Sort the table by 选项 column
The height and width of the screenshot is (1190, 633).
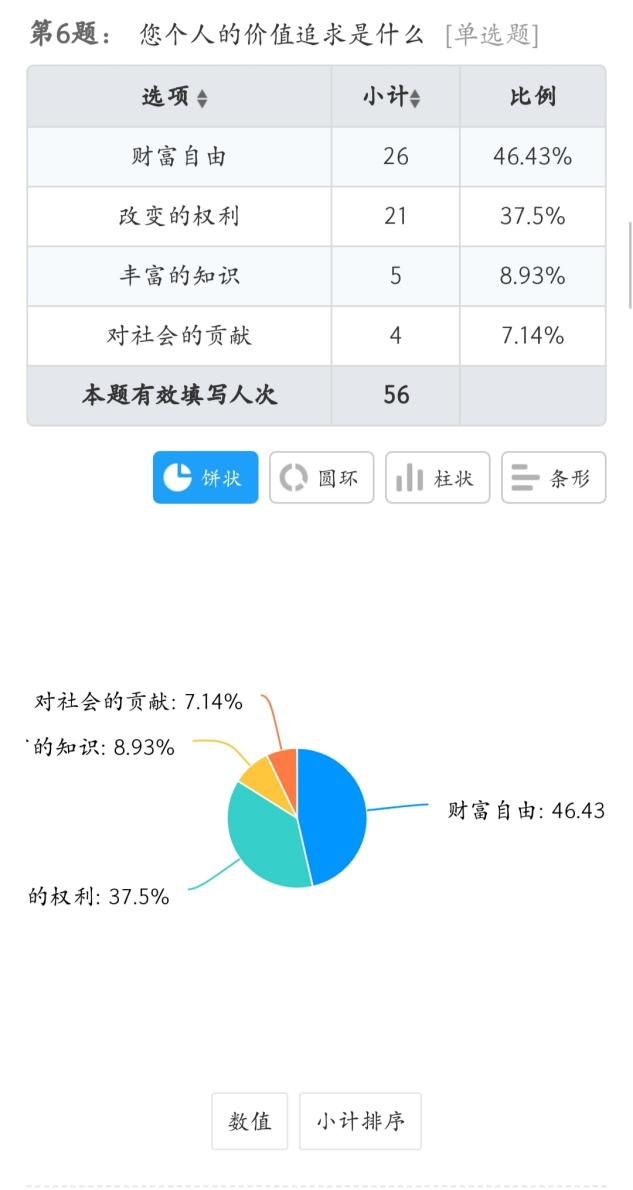201,98
